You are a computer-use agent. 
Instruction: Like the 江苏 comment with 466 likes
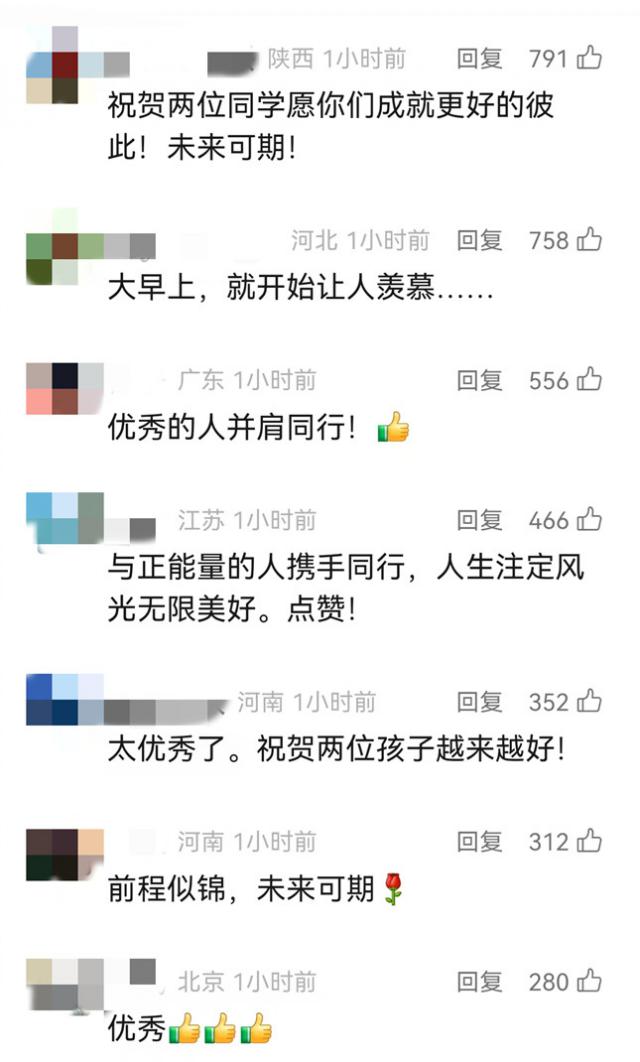(x=590, y=520)
